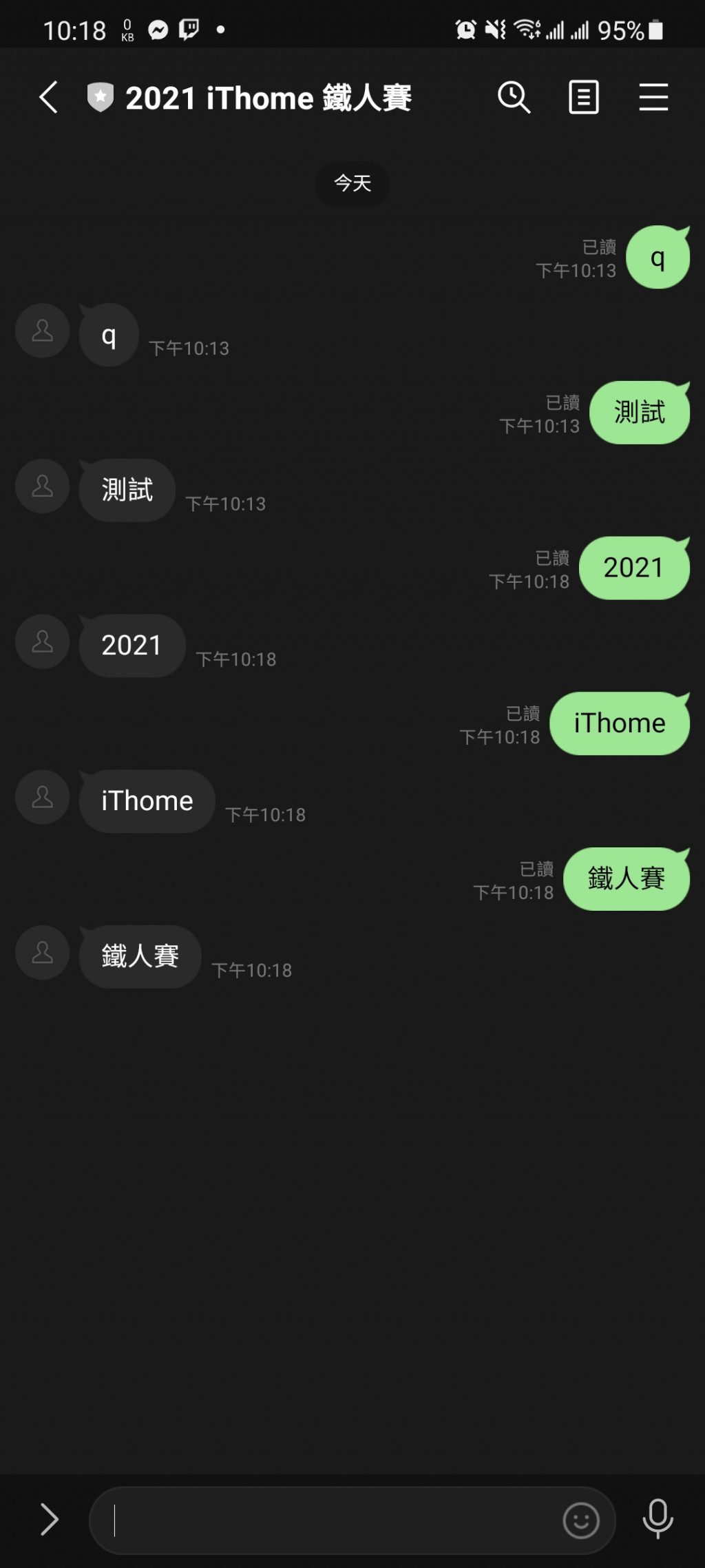Screen dimensions: 705x1568
Task: Tap the microphone to record voice
Action: pyautogui.click(x=657, y=1518)
